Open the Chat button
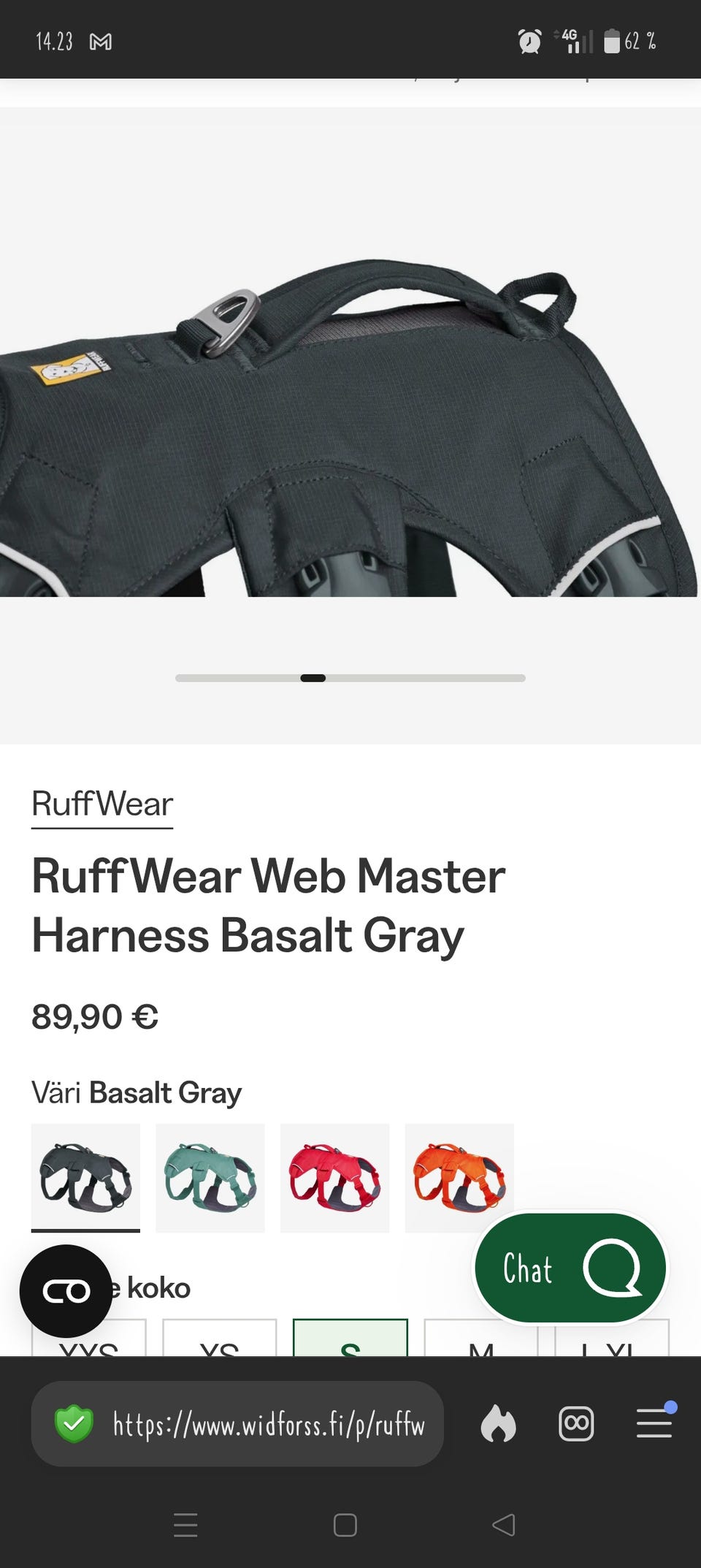This screenshot has width=701, height=1568. coord(570,1268)
